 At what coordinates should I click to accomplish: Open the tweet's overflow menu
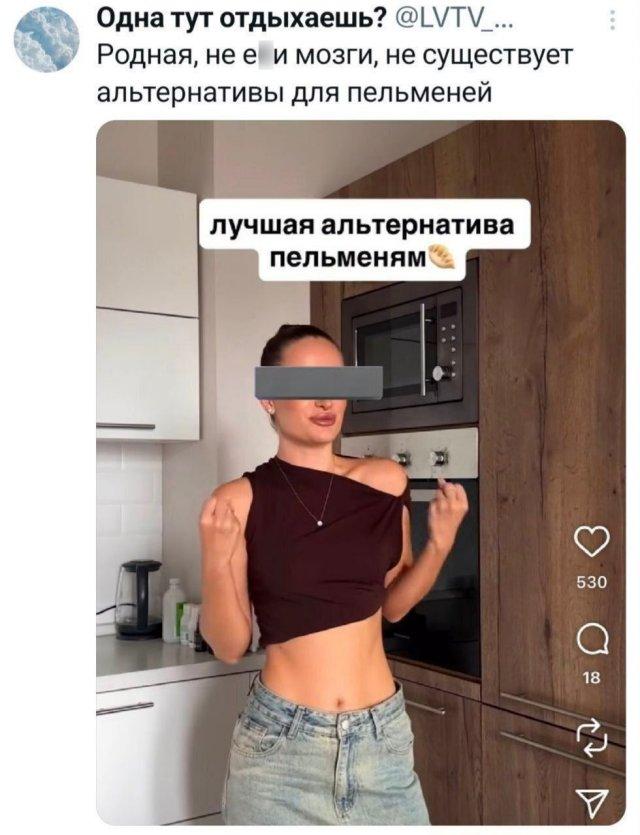(x=612, y=20)
